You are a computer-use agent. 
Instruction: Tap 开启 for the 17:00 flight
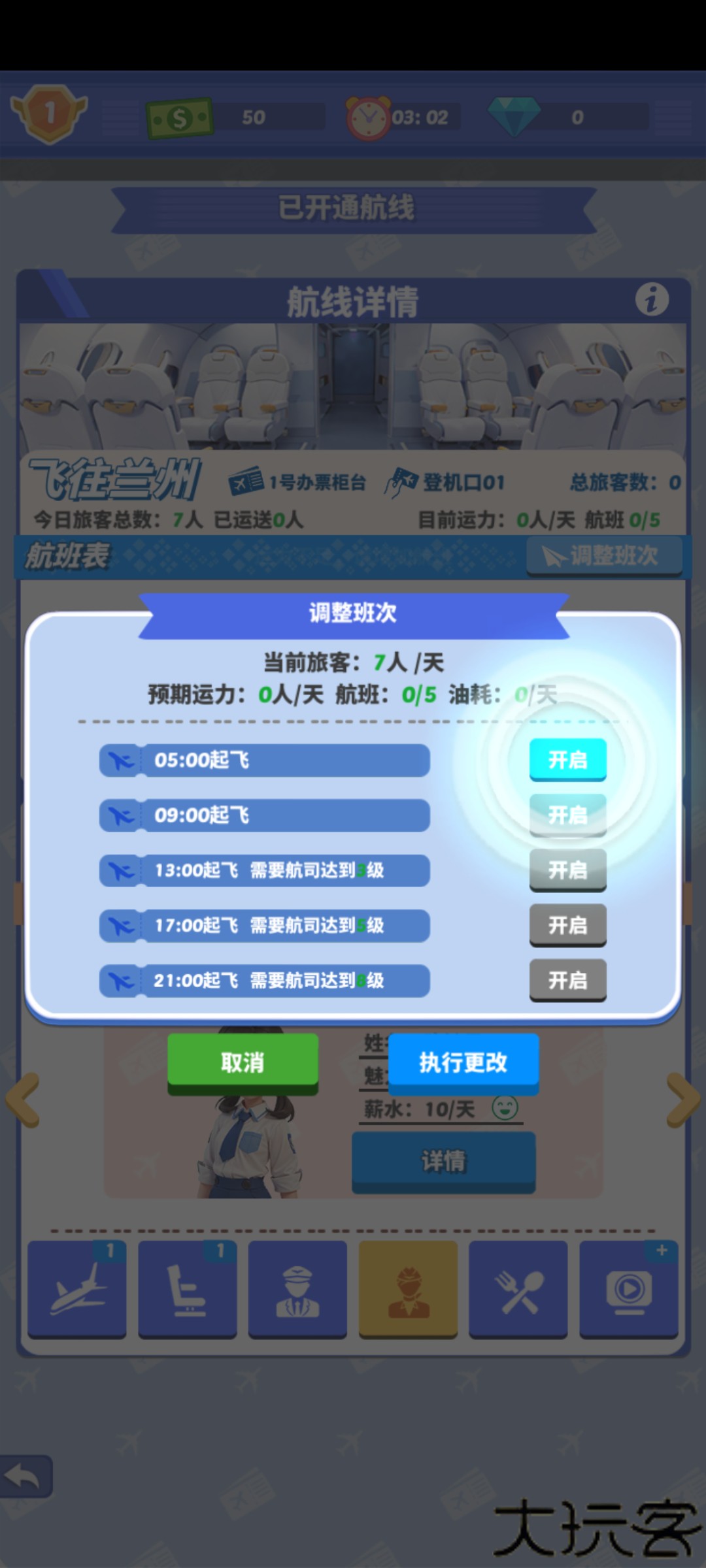tap(567, 924)
